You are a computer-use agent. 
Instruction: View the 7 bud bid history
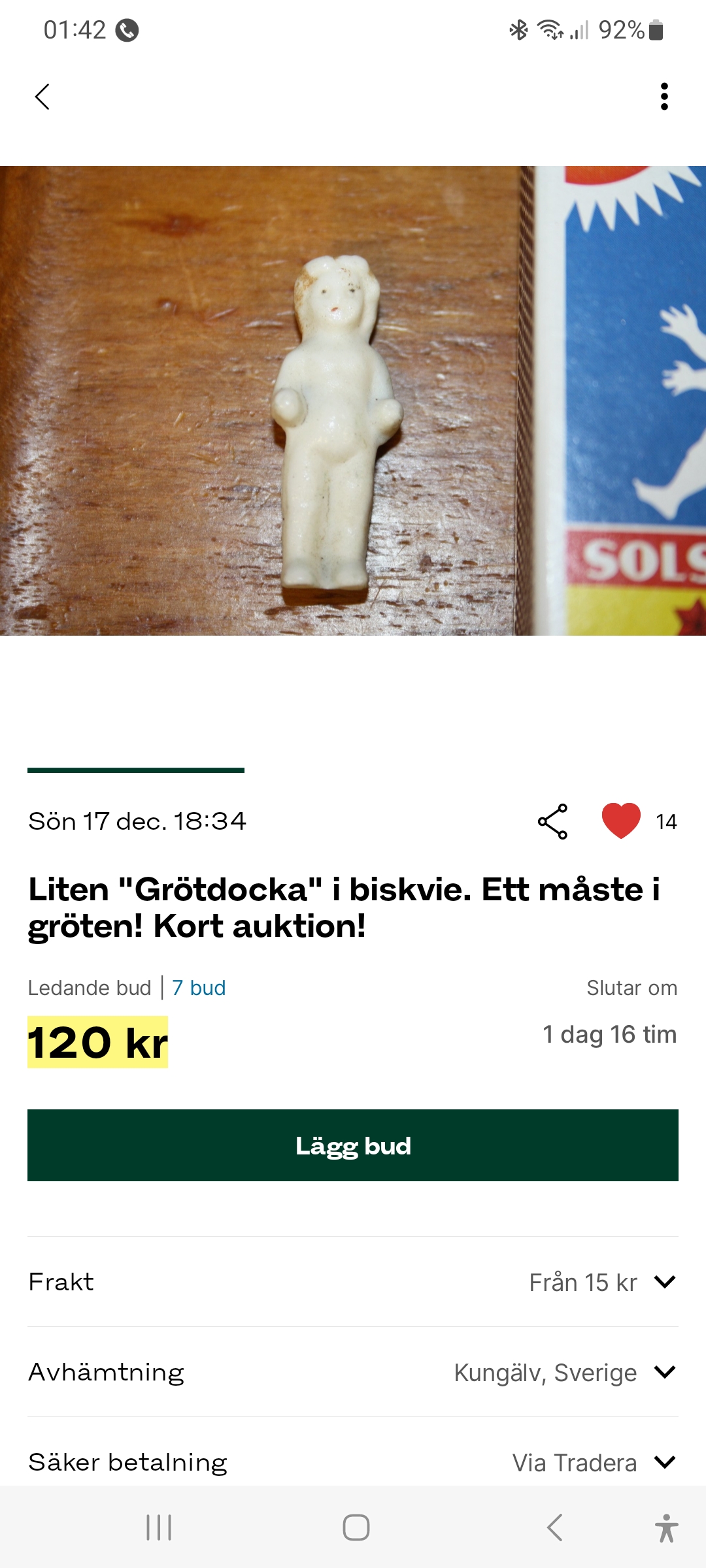click(x=199, y=988)
